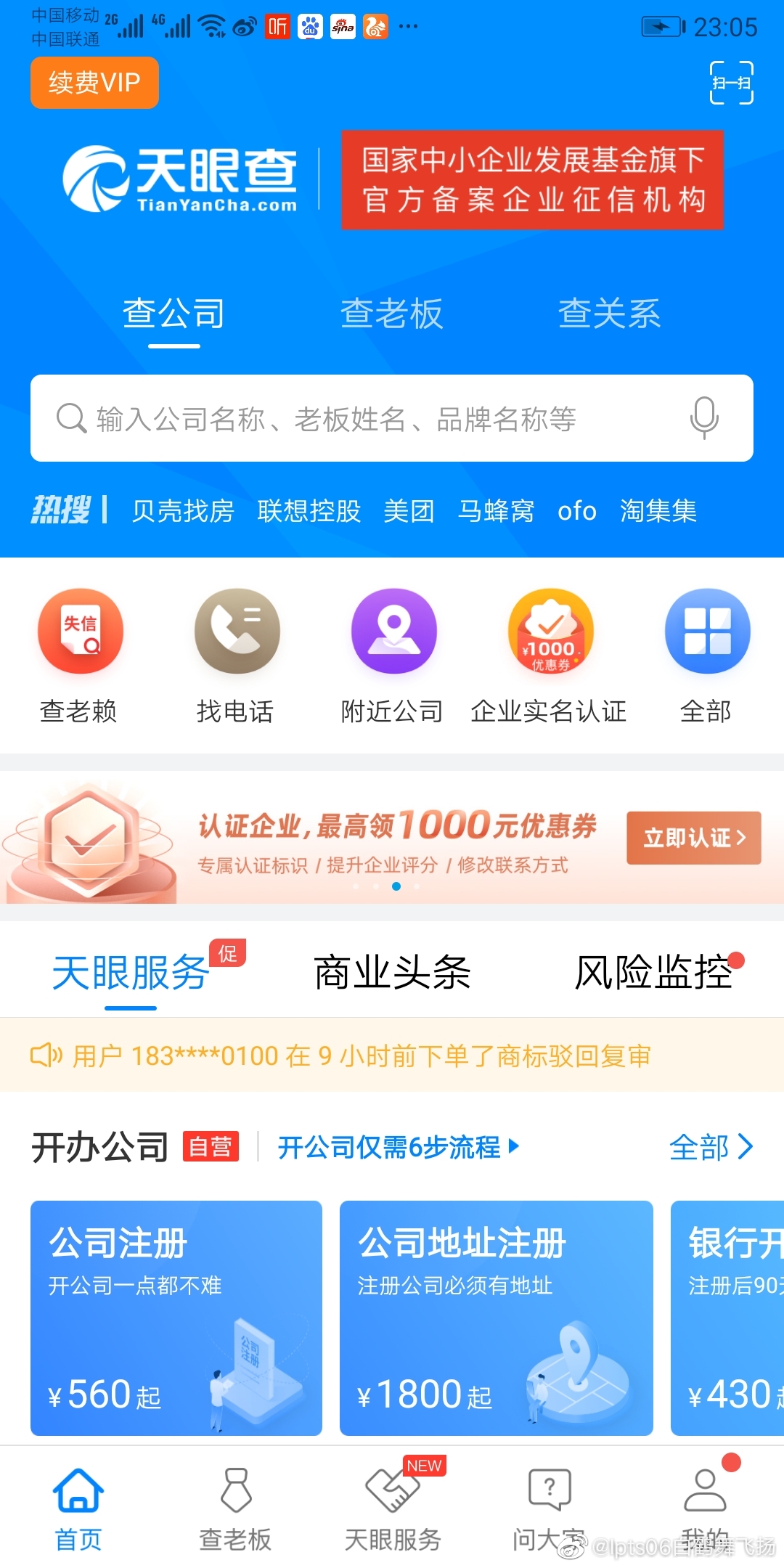
Task: Select hot search term 美团
Action: tap(409, 511)
